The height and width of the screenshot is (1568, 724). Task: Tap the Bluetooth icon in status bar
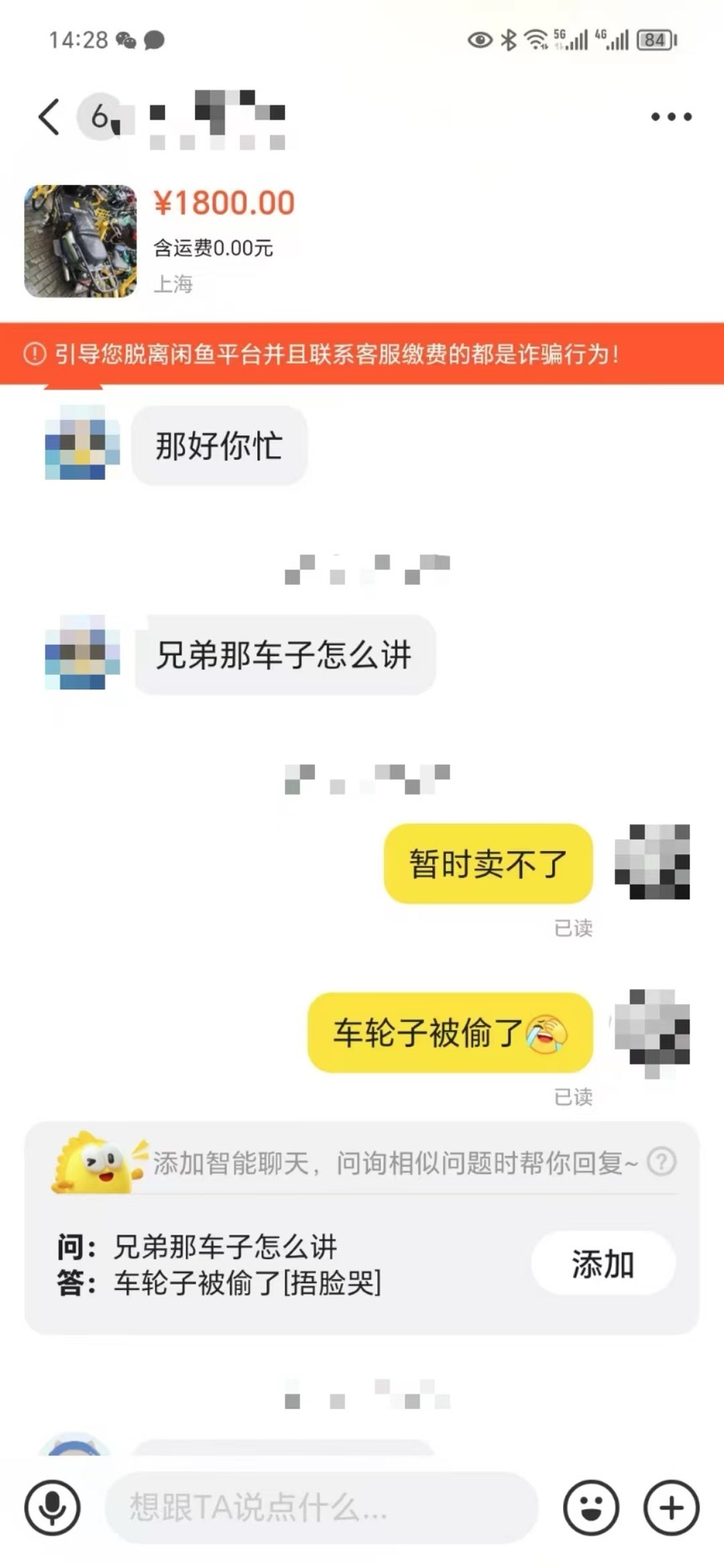pyautogui.click(x=507, y=39)
